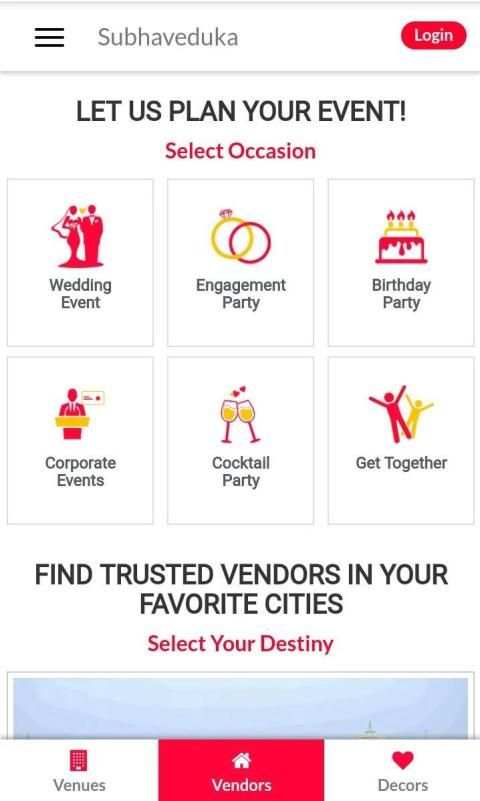This screenshot has width=480, height=801.
Task: Pick the Birthday Party occasion
Action: [401, 263]
